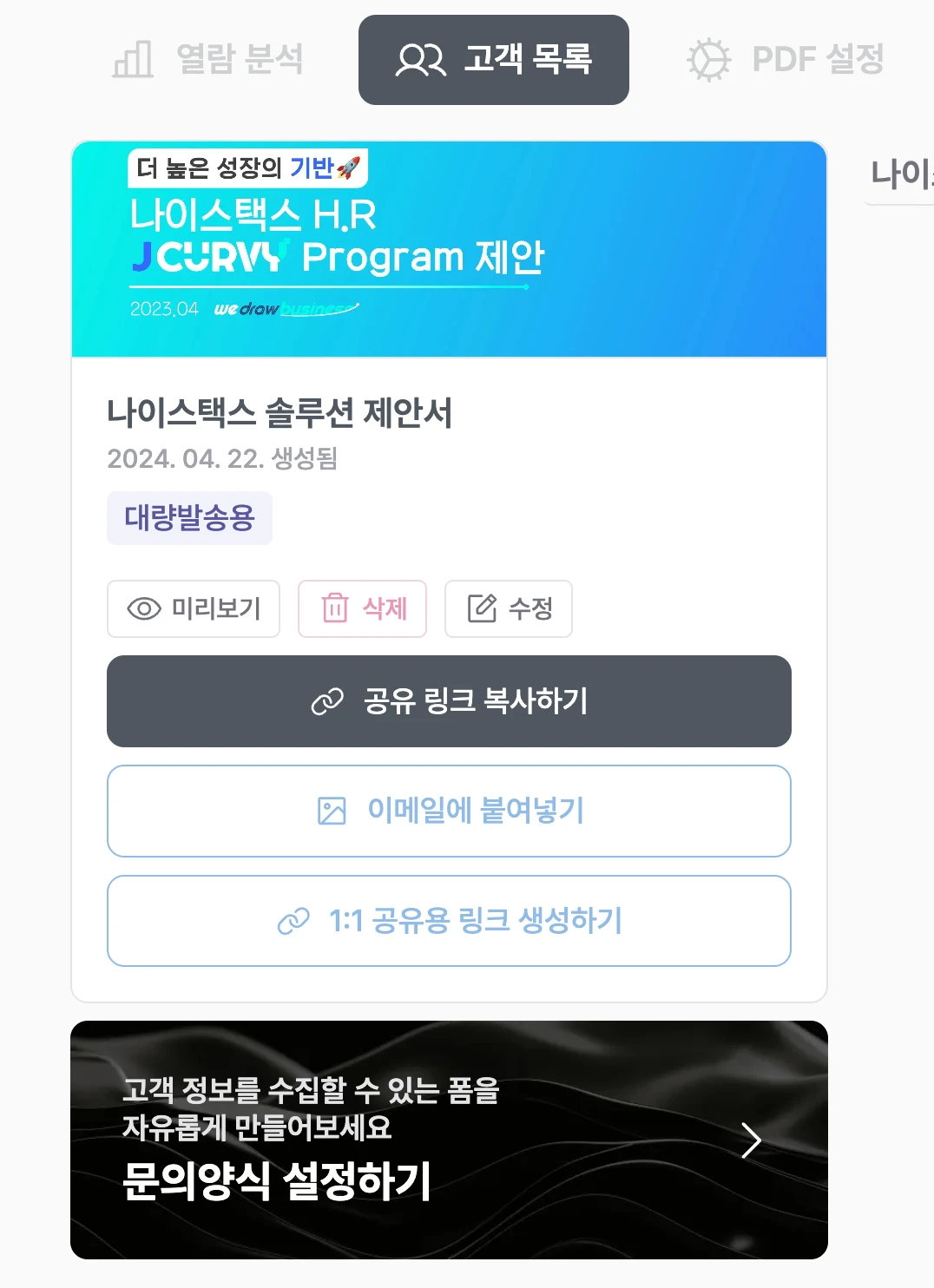Choose 이메일에 붙여넣기
The width and height of the screenshot is (934, 1288).
[449, 811]
